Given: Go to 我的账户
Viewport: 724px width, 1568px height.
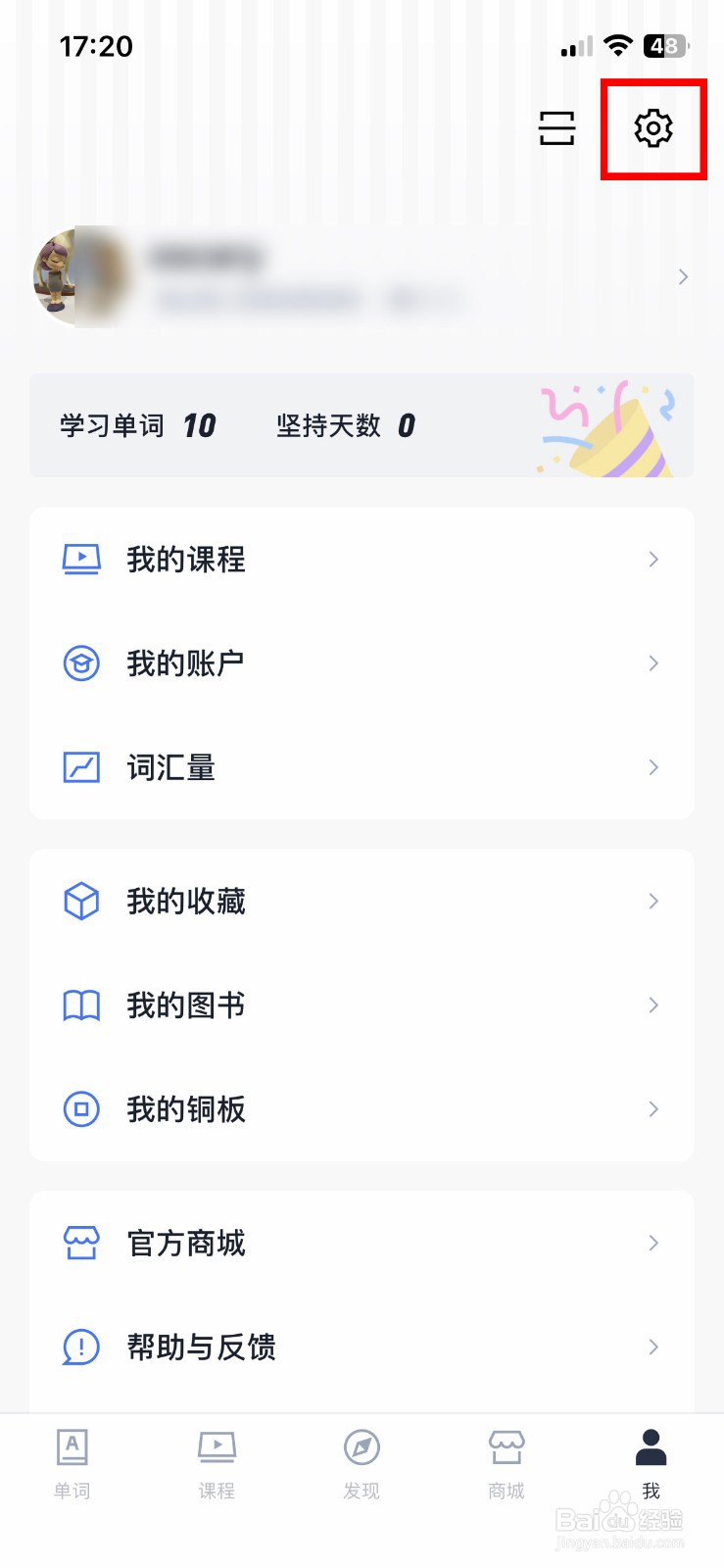Looking at the screenshot, I should click(362, 663).
